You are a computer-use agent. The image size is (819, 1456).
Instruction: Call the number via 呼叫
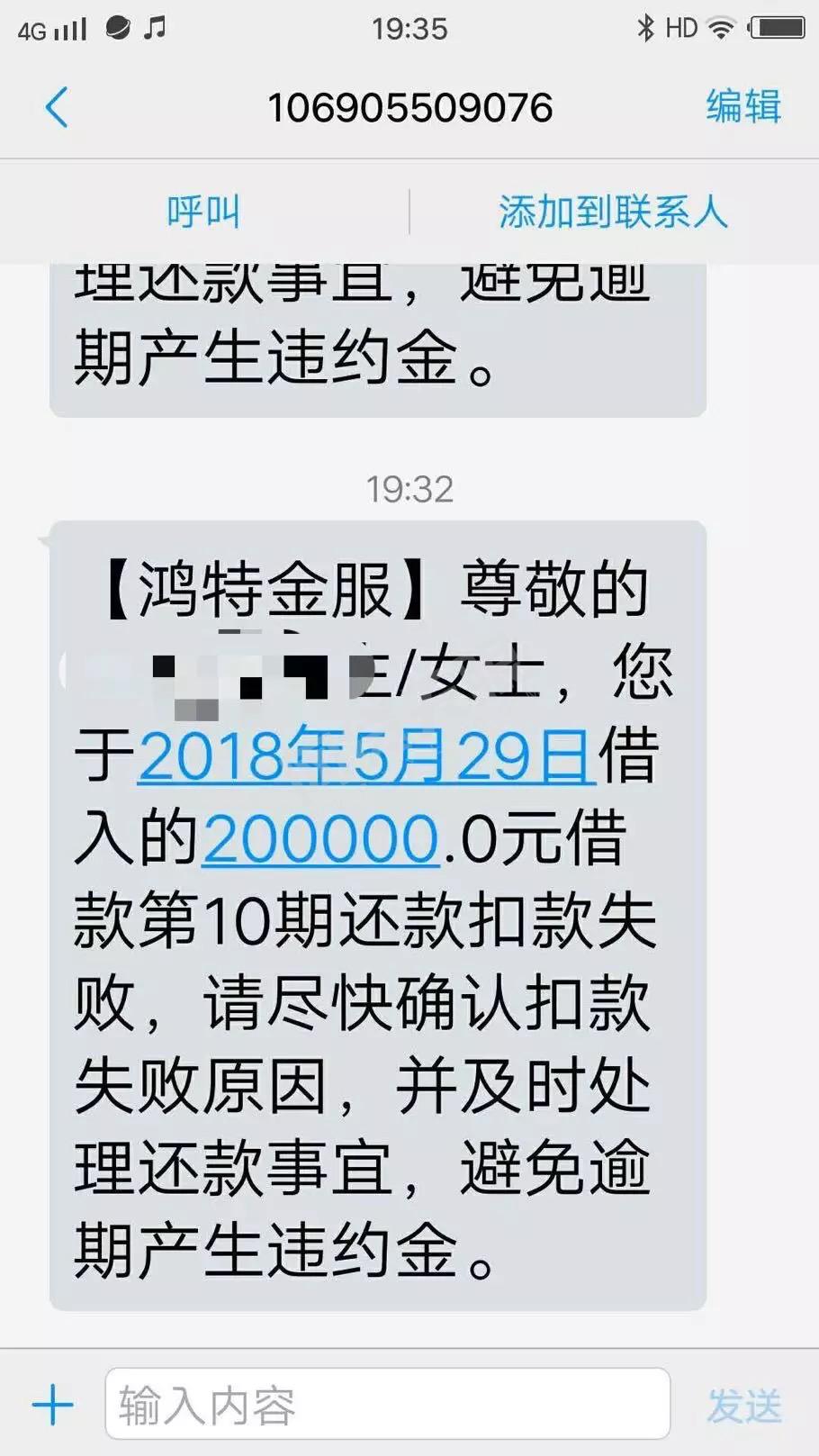coord(203,213)
